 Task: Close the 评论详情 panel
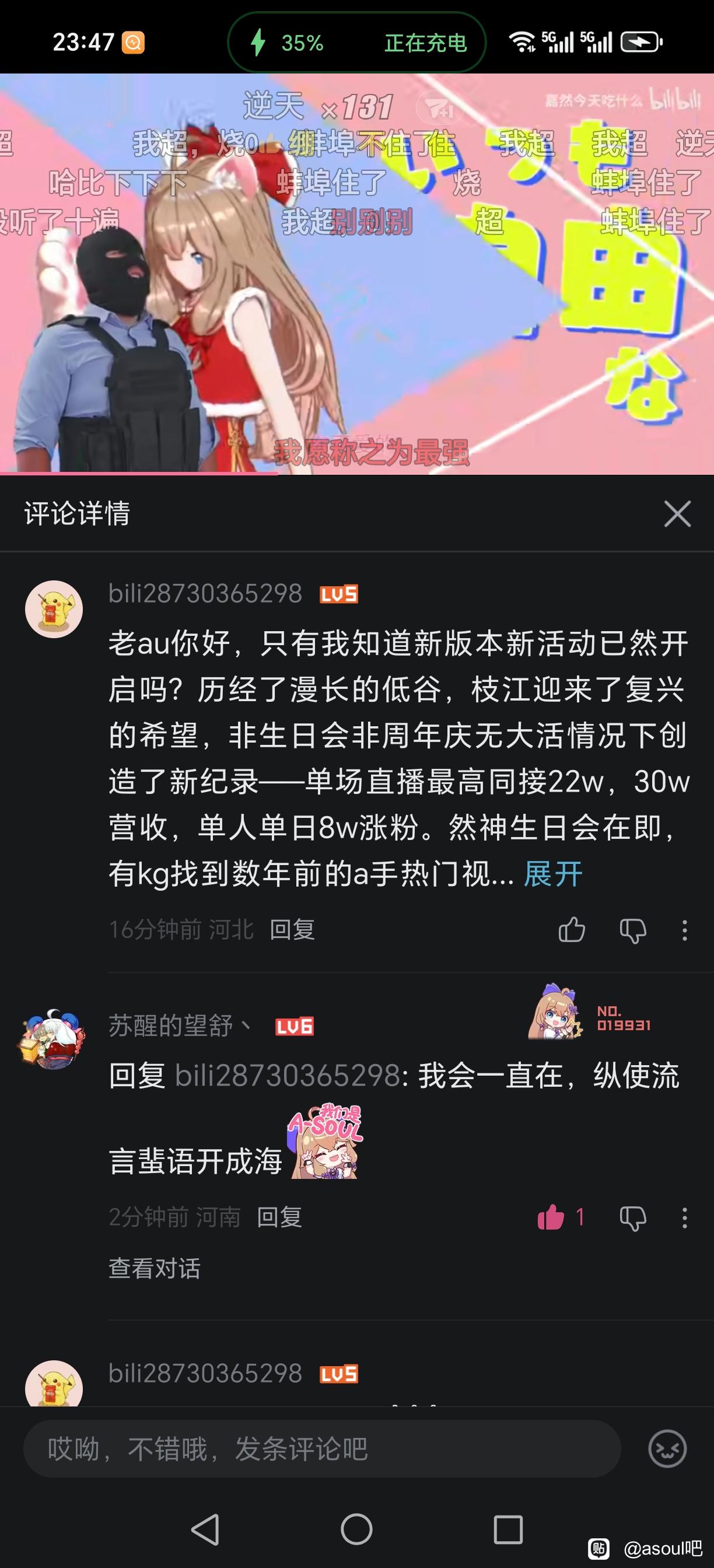(x=677, y=514)
